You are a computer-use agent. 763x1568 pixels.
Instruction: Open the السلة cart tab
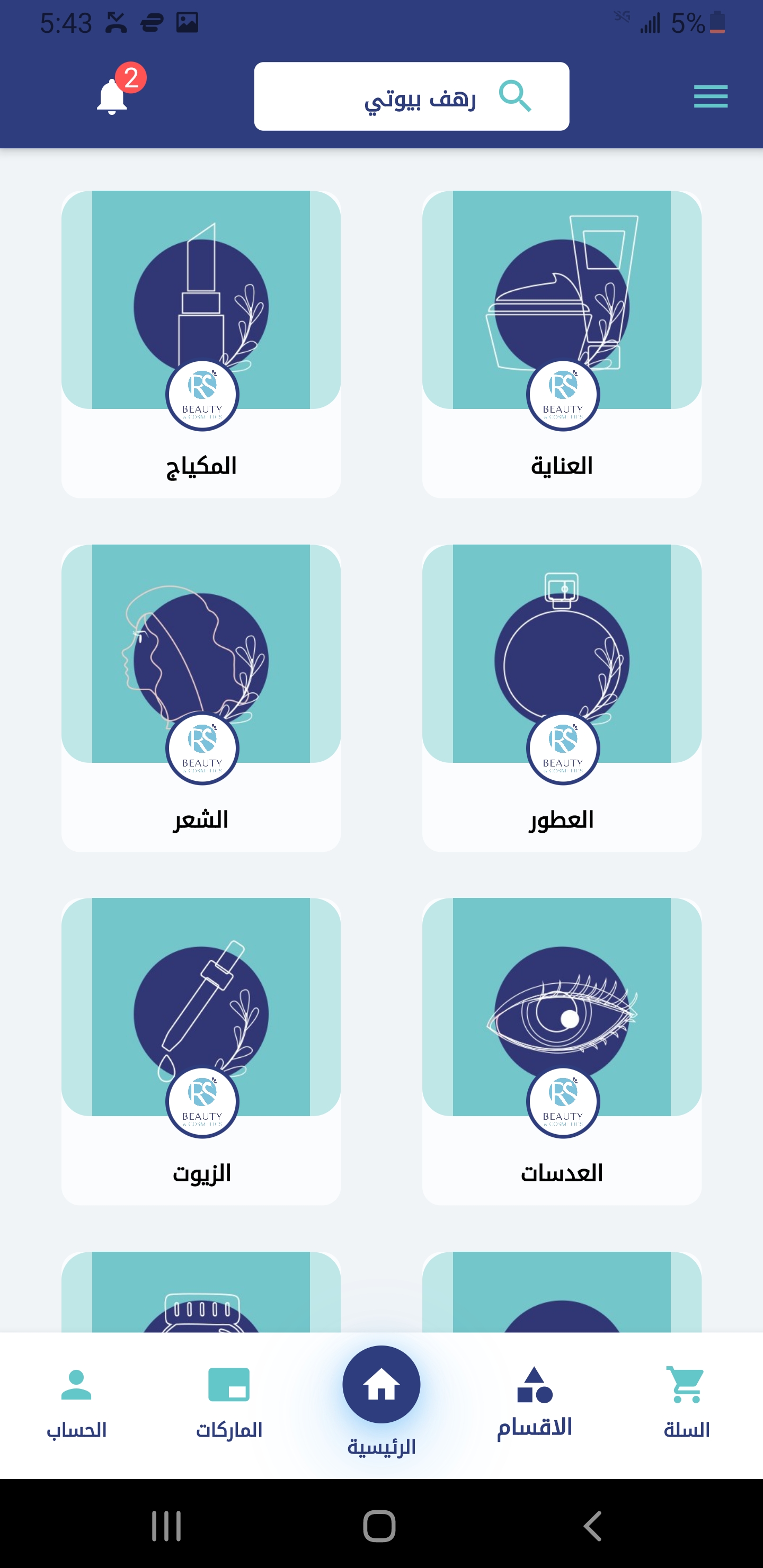[686, 1403]
